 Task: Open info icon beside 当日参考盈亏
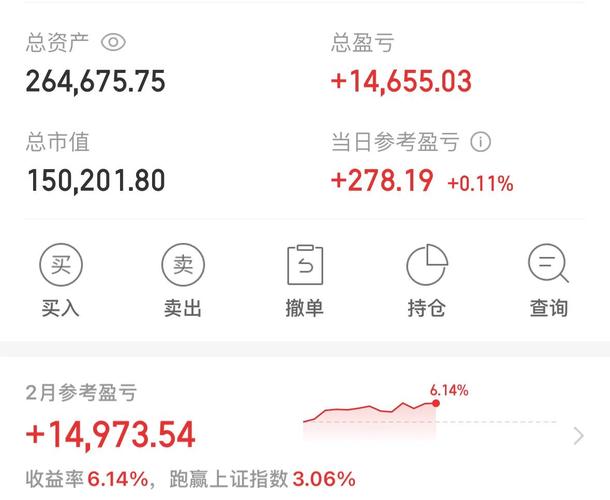[x=480, y=142]
